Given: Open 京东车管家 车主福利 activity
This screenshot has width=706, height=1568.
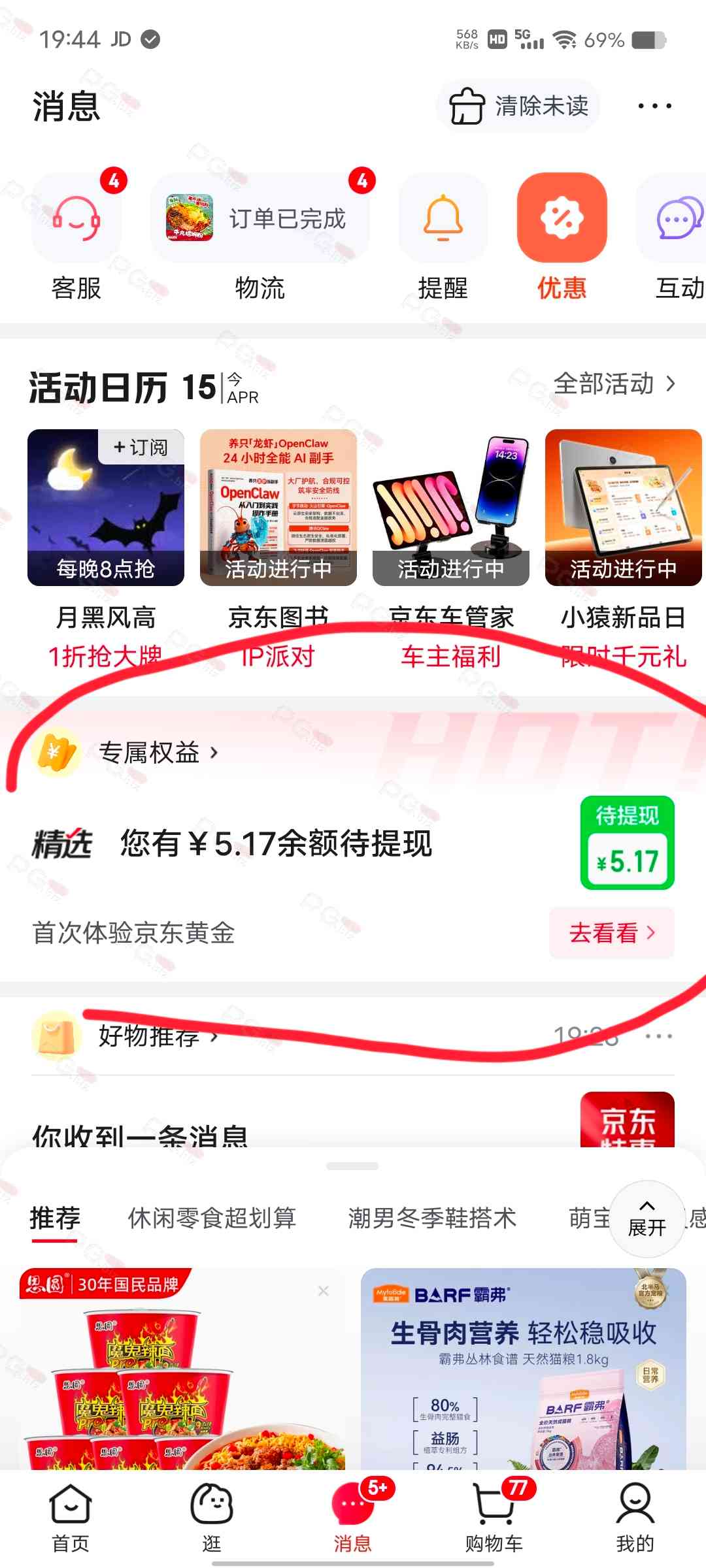Looking at the screenshot, I should (451, 508).
